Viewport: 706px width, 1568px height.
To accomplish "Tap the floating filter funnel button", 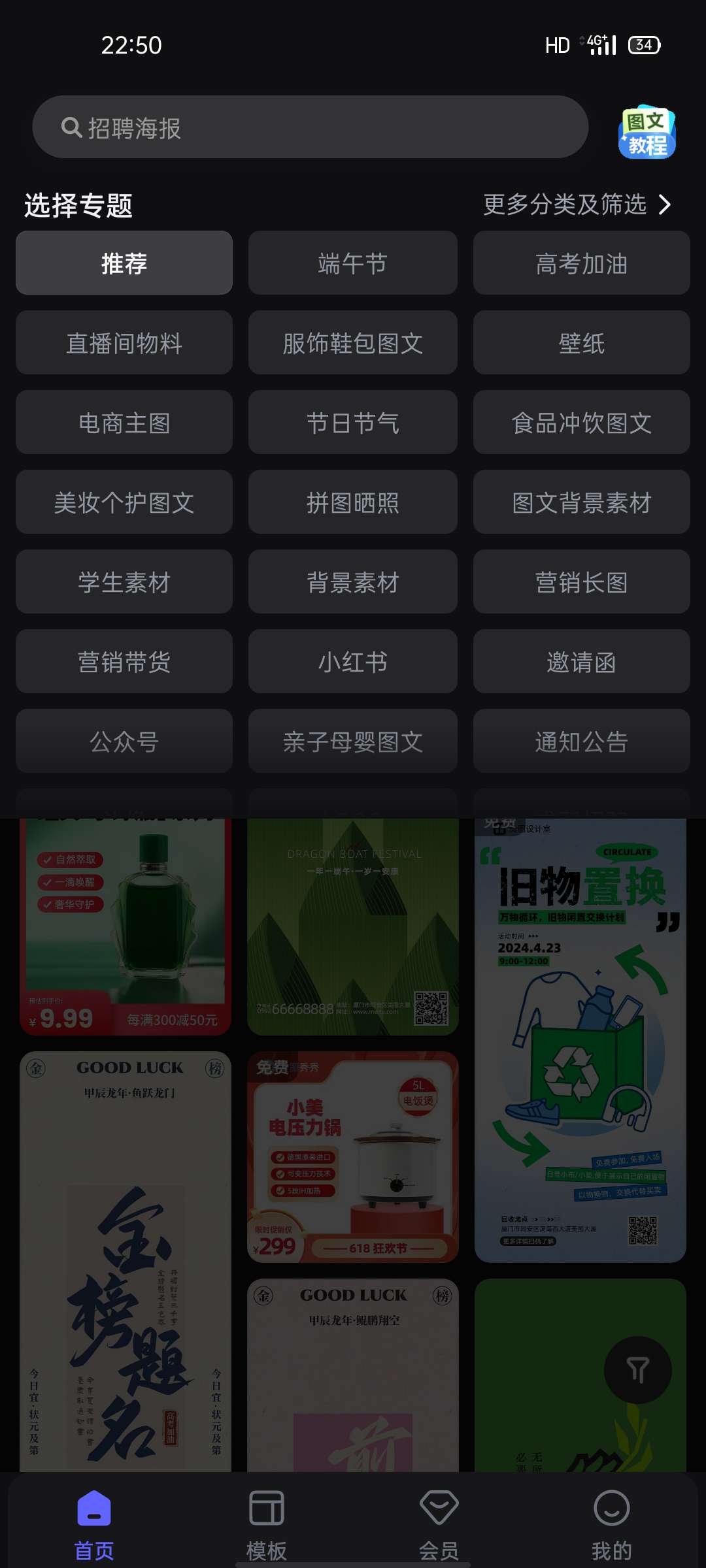I will pyautogui.click(x=637, y=1369).
